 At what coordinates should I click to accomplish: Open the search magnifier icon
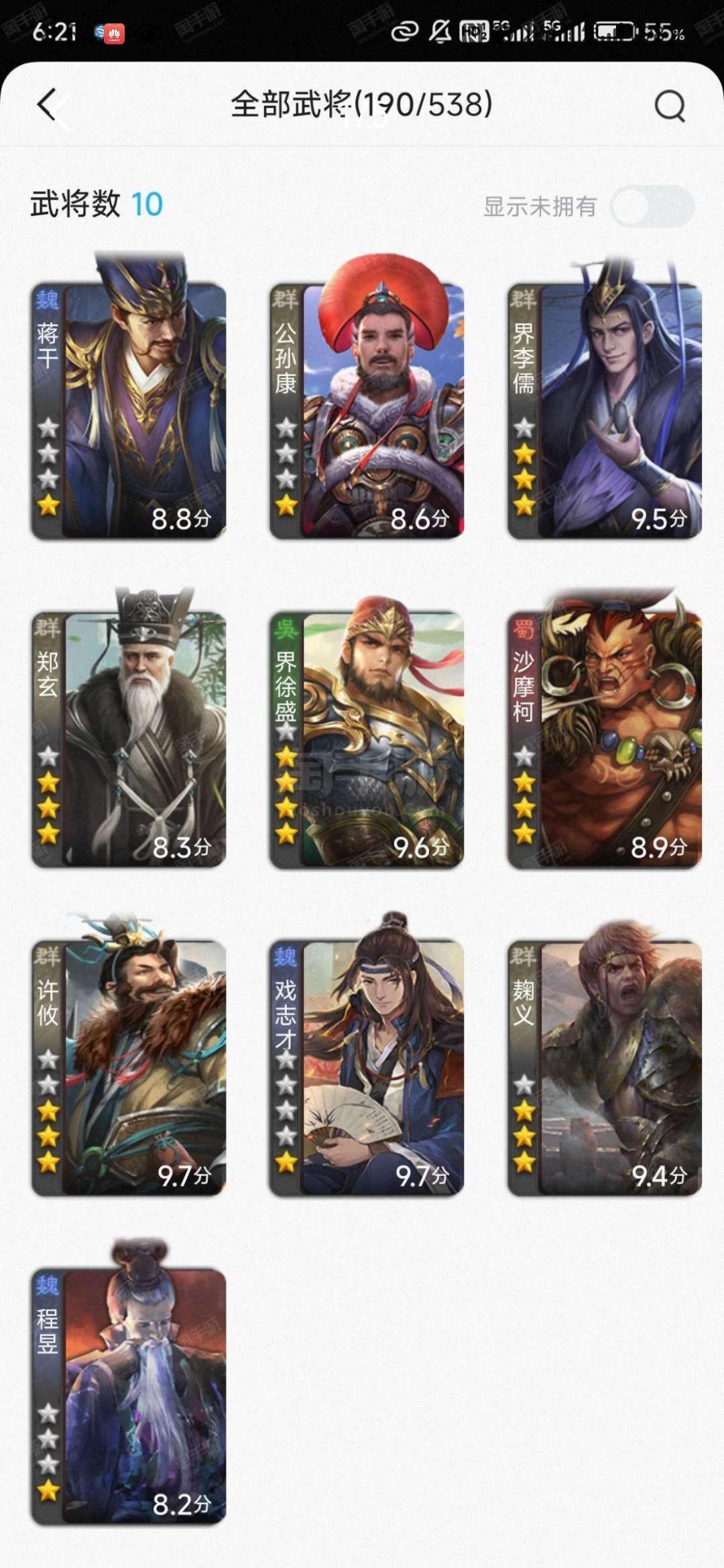click(x=669, y=105)
